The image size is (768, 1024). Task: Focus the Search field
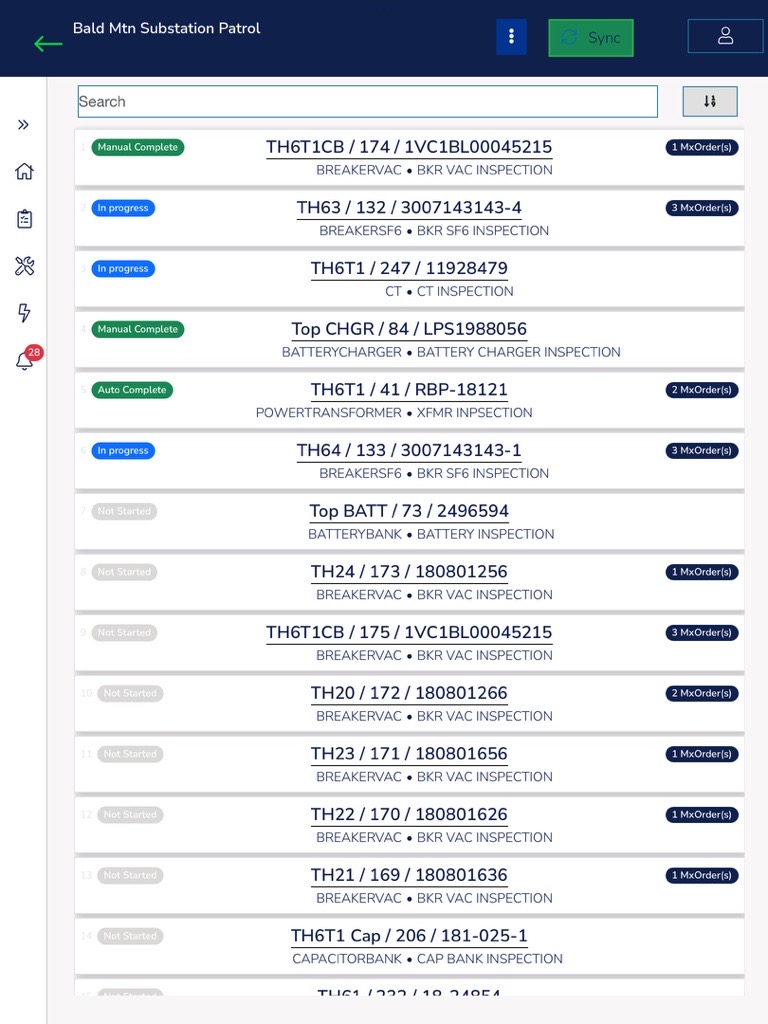[x=367, y=101]
